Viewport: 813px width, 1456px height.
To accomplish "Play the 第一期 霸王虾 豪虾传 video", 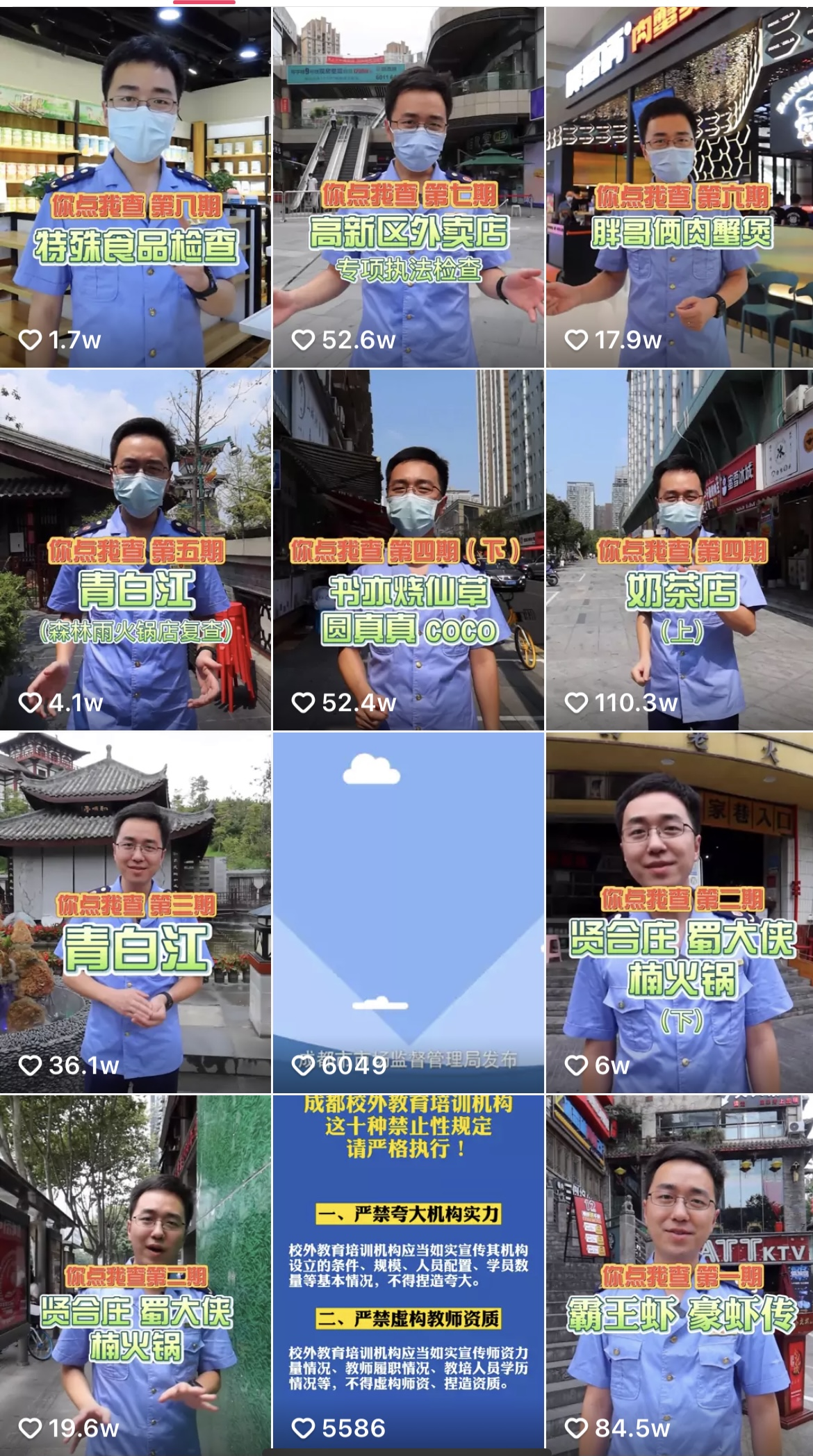I will click(680, 1273).
